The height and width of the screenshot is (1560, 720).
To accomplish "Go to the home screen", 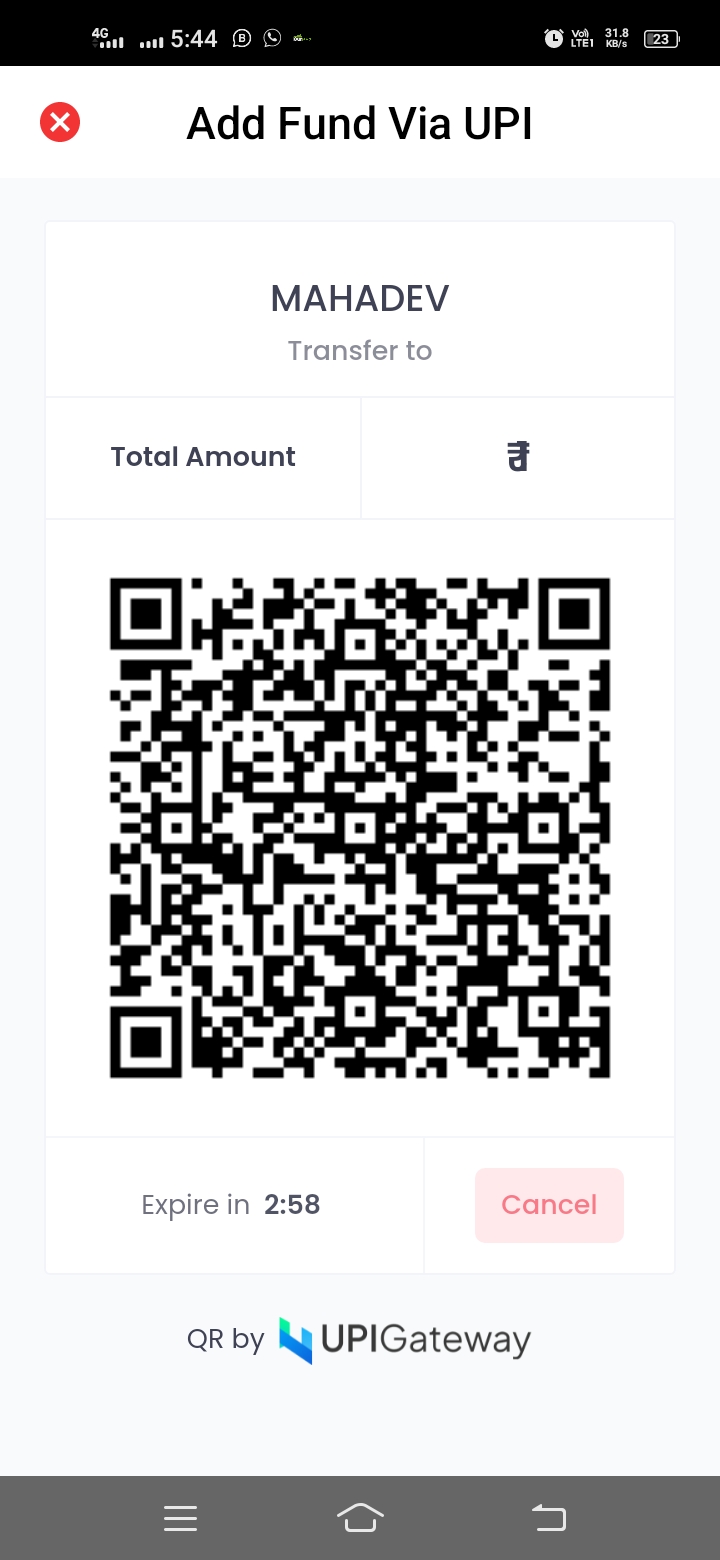I will [360, 1518].
